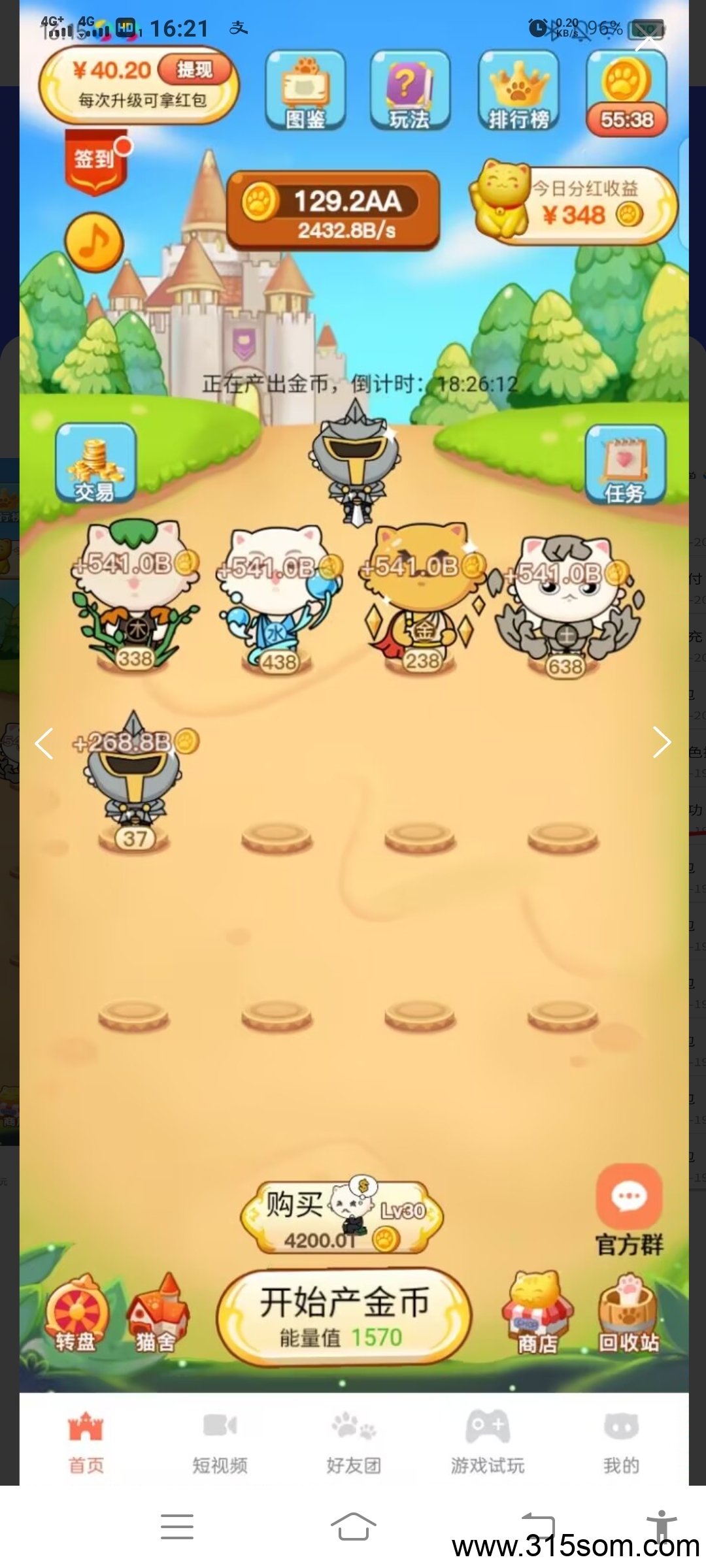Tap the 提现 withdraw button

(194, 70)
